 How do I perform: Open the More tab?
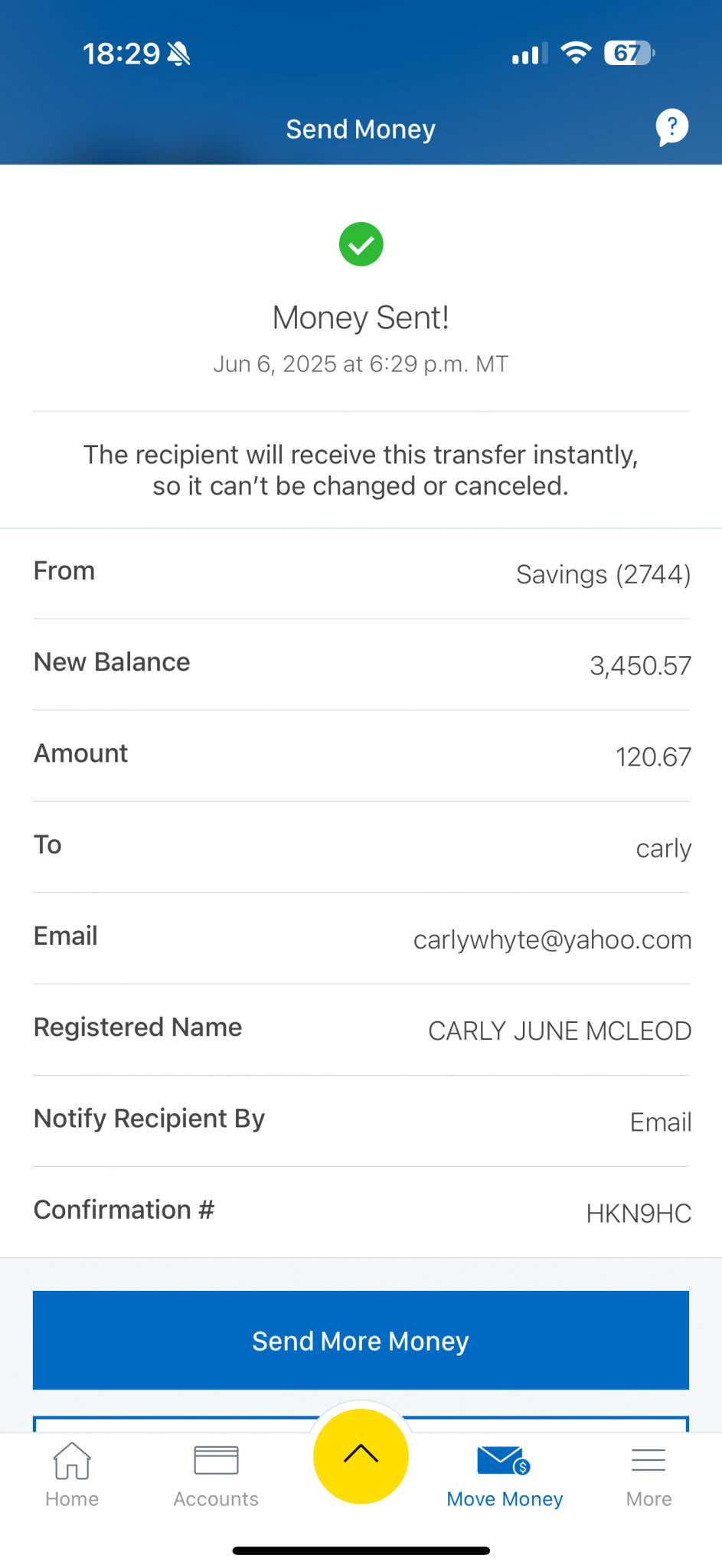click(x=648, y=1475)
